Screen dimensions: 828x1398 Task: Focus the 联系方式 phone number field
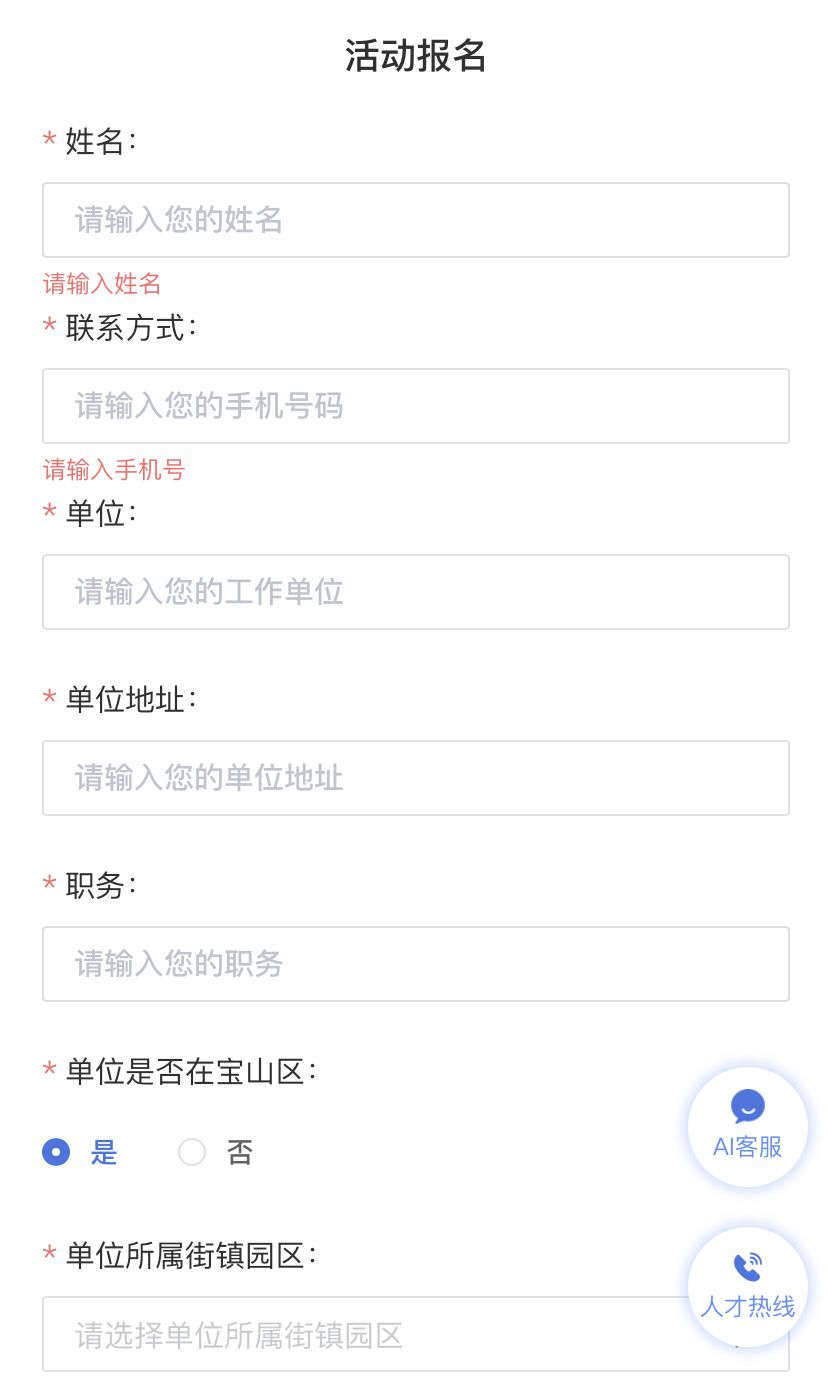point(415,406)
